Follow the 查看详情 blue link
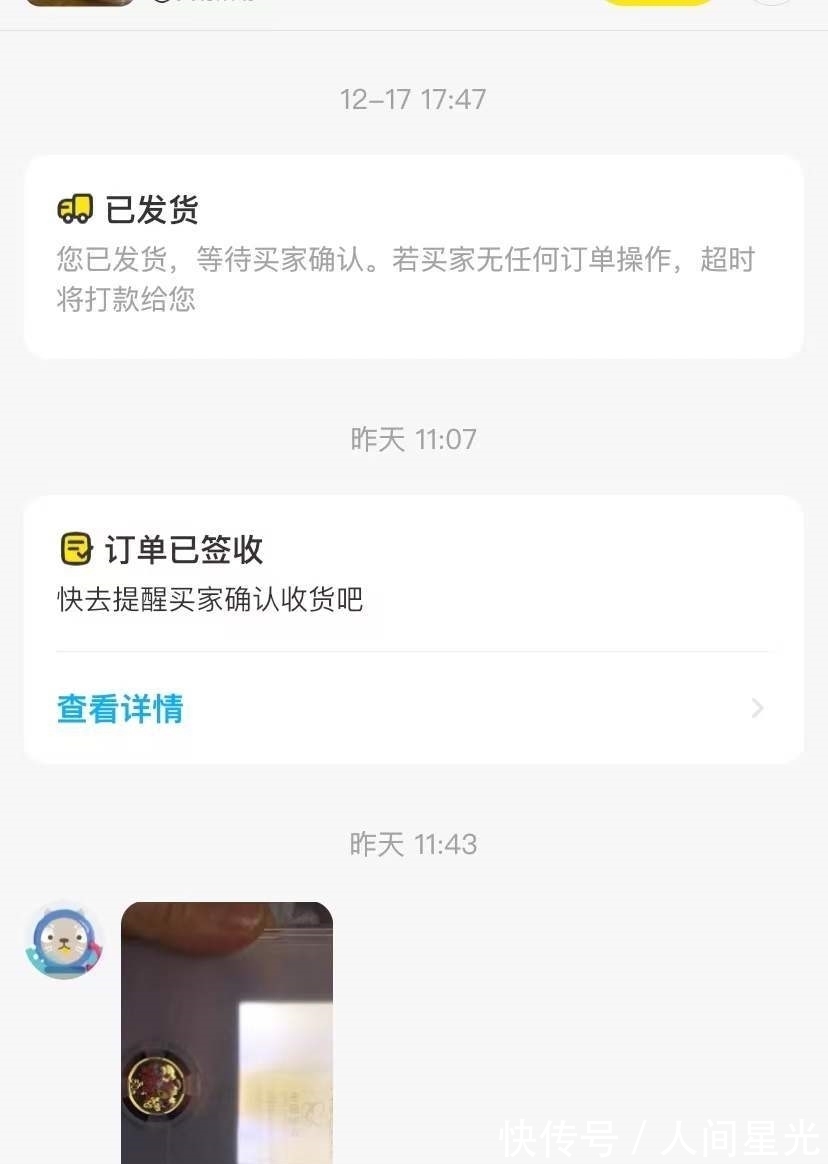This screenshot has height=1164, width=828. (x=119, y=708)
